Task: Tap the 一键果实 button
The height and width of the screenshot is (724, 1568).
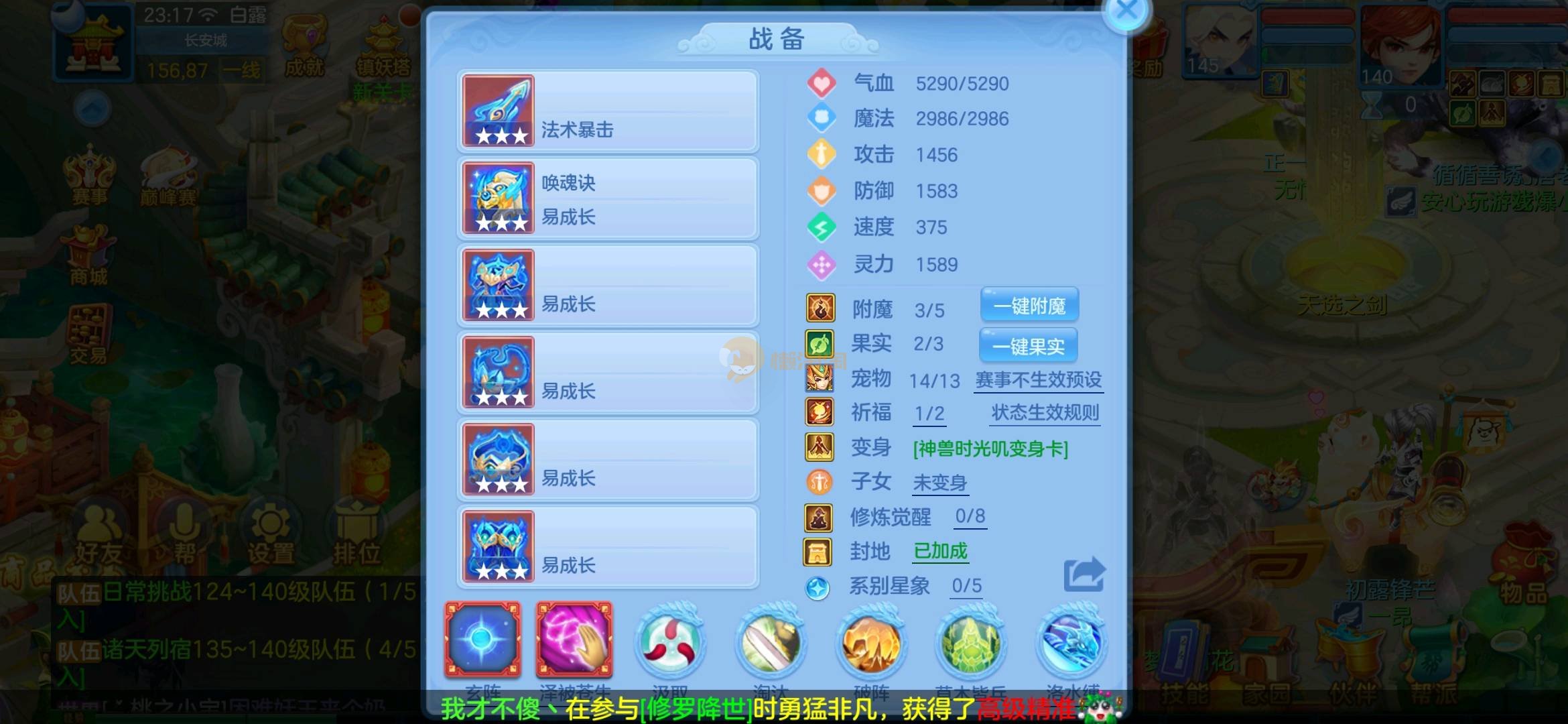Action: click(x=1028, y=346)
